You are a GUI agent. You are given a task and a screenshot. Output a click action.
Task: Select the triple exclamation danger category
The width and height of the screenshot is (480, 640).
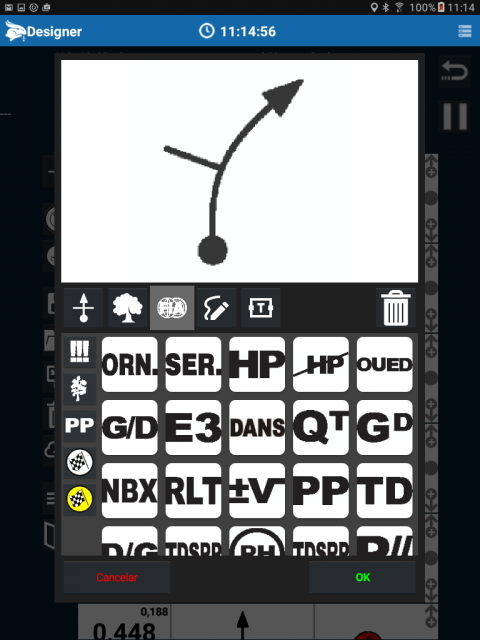tap(80, 352)
